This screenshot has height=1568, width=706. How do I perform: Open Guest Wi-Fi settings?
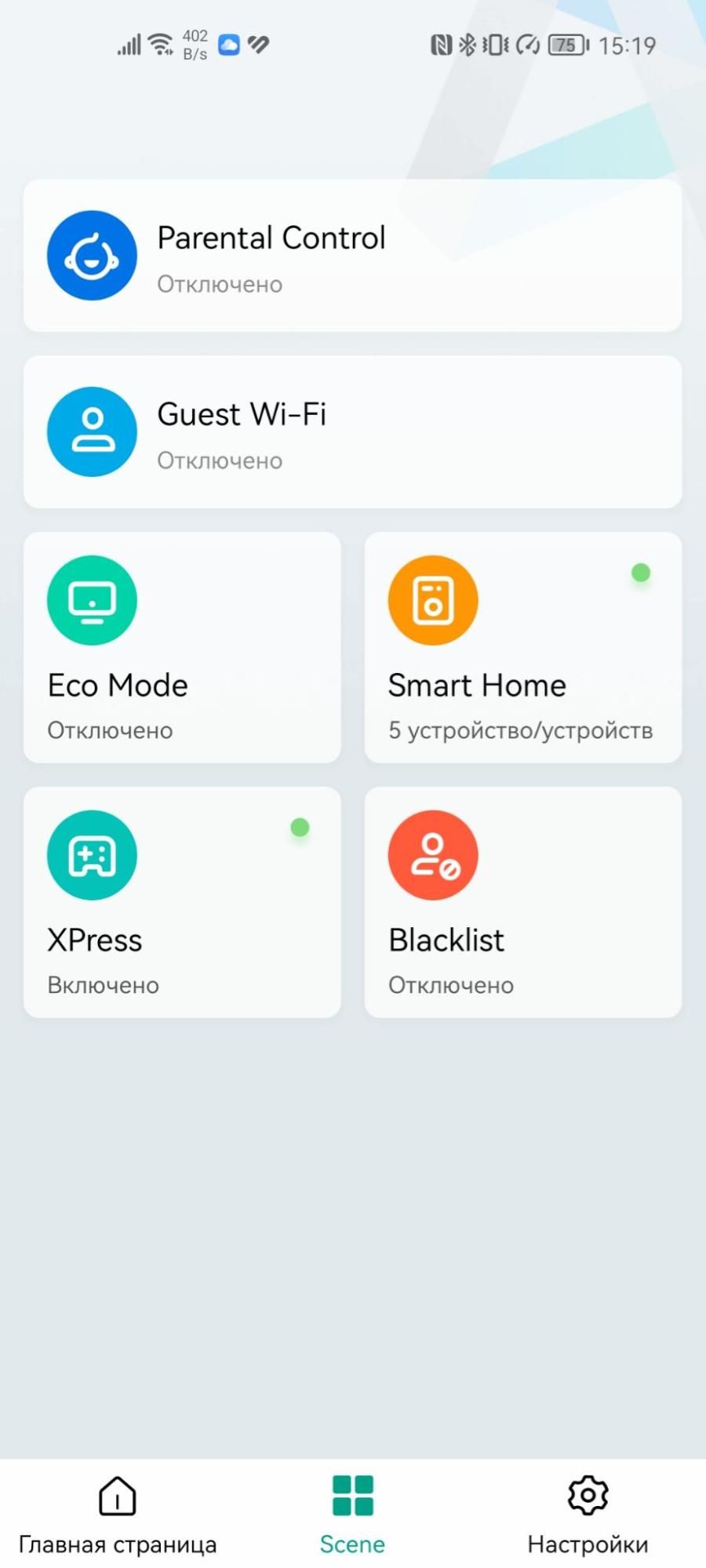[352, 432]
